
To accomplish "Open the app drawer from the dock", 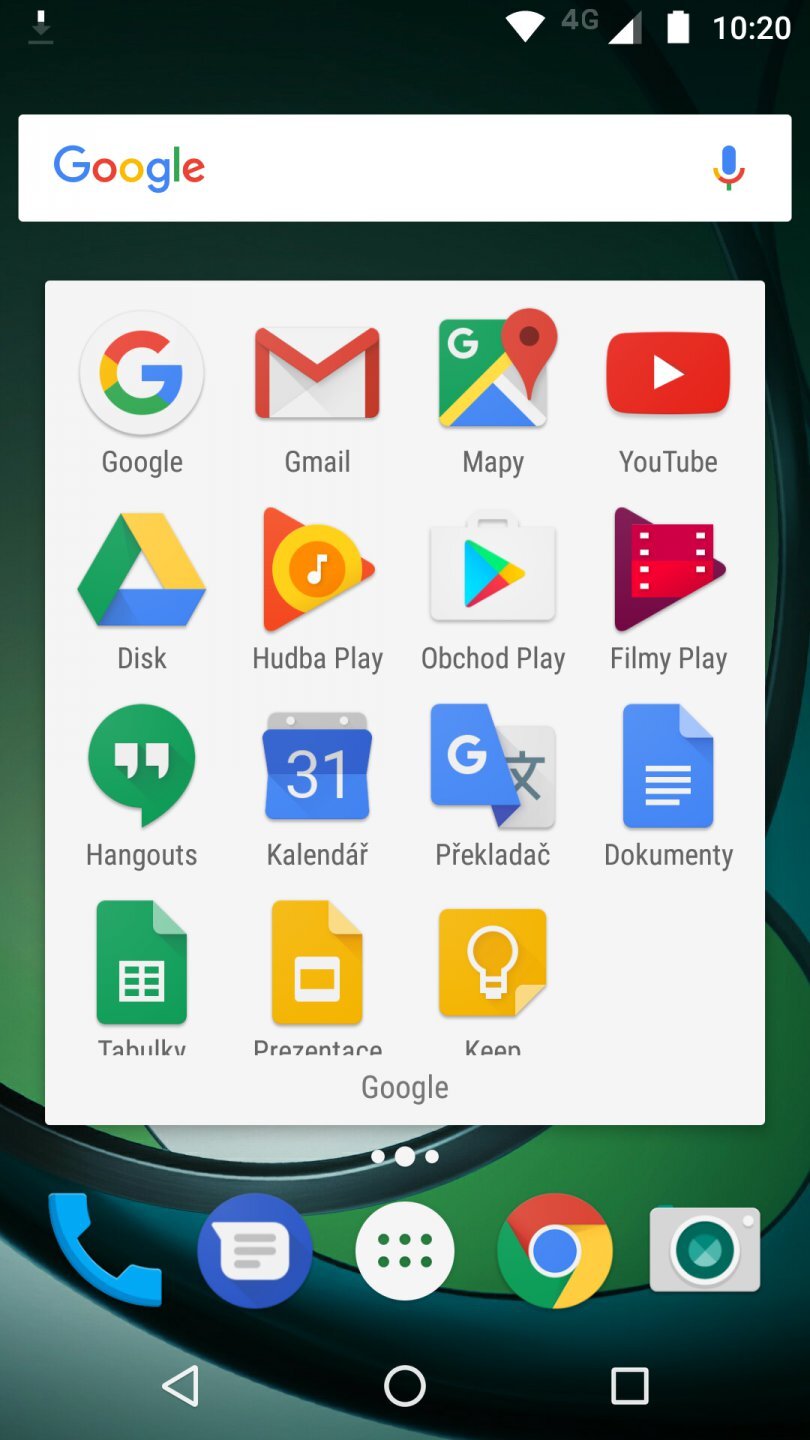I will pyautogui.click(x=405, y=1251).
